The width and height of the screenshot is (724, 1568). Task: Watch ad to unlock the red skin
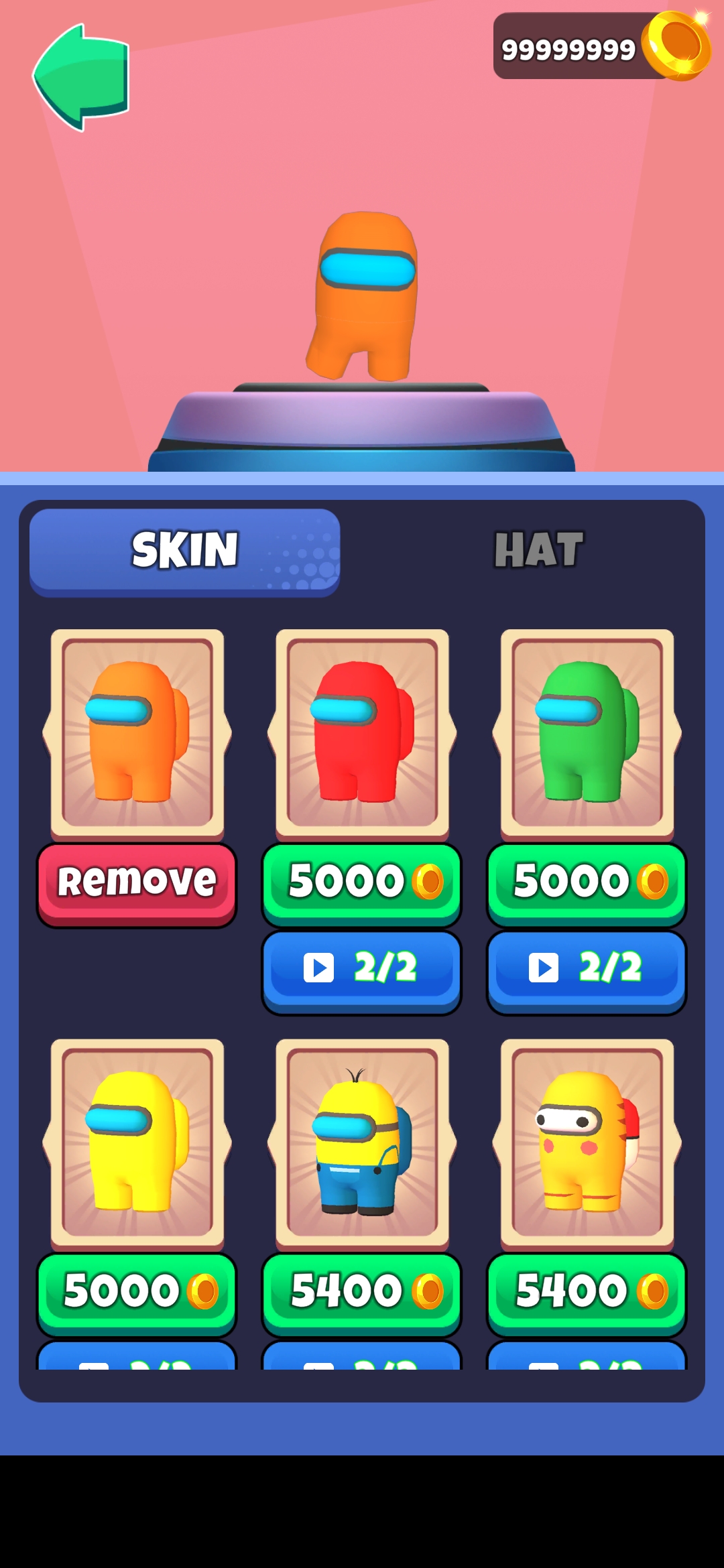(x=362, y=970)
